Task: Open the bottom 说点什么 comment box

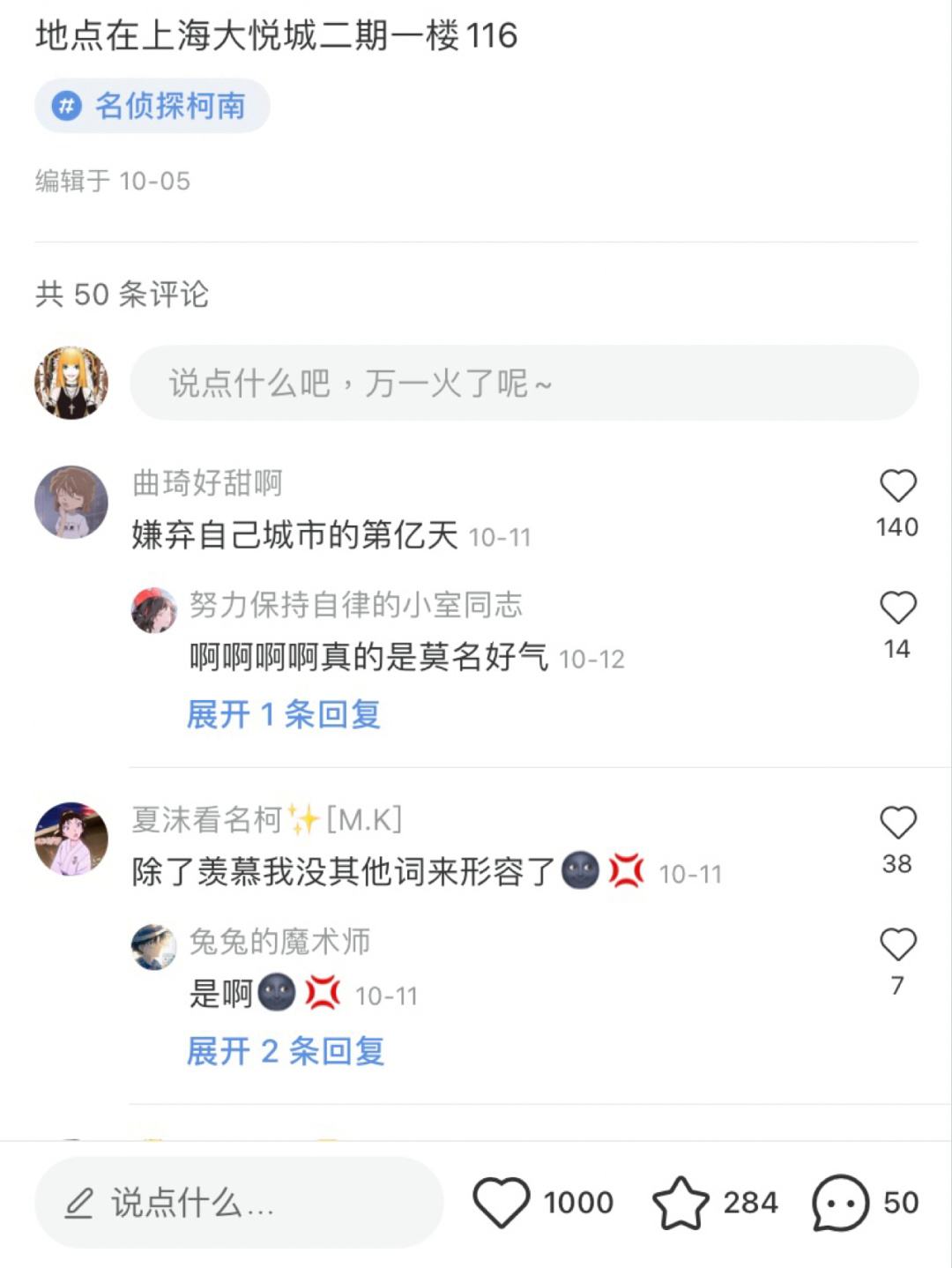Action: coord(238,1202)
